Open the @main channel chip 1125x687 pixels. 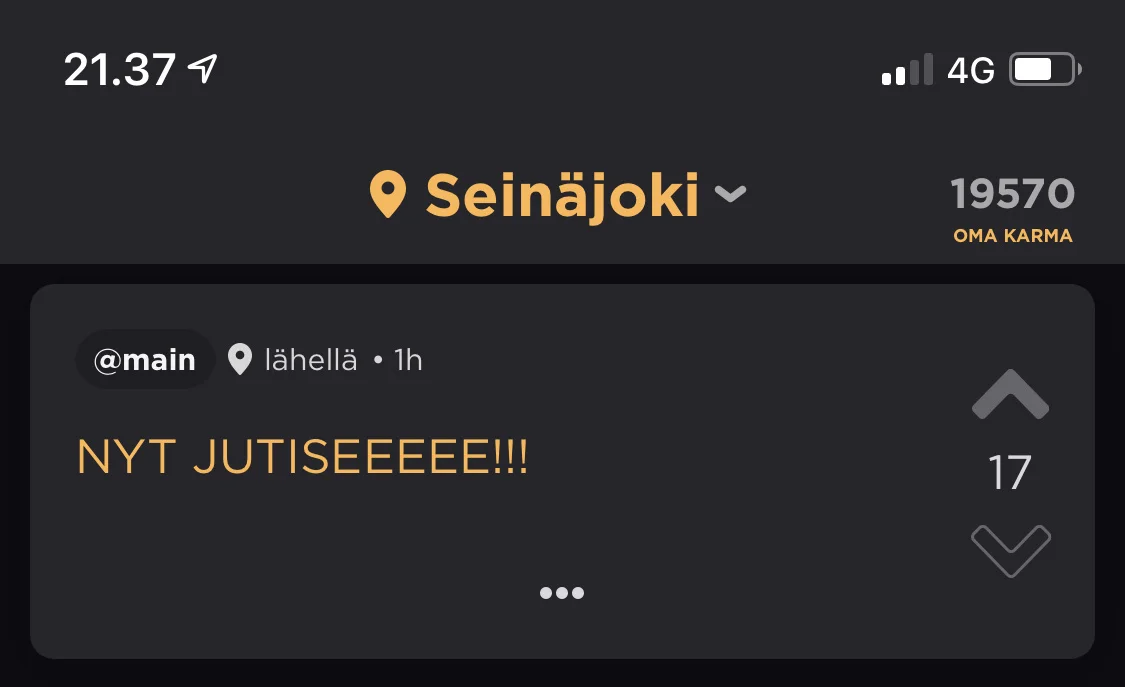[145, 360]
